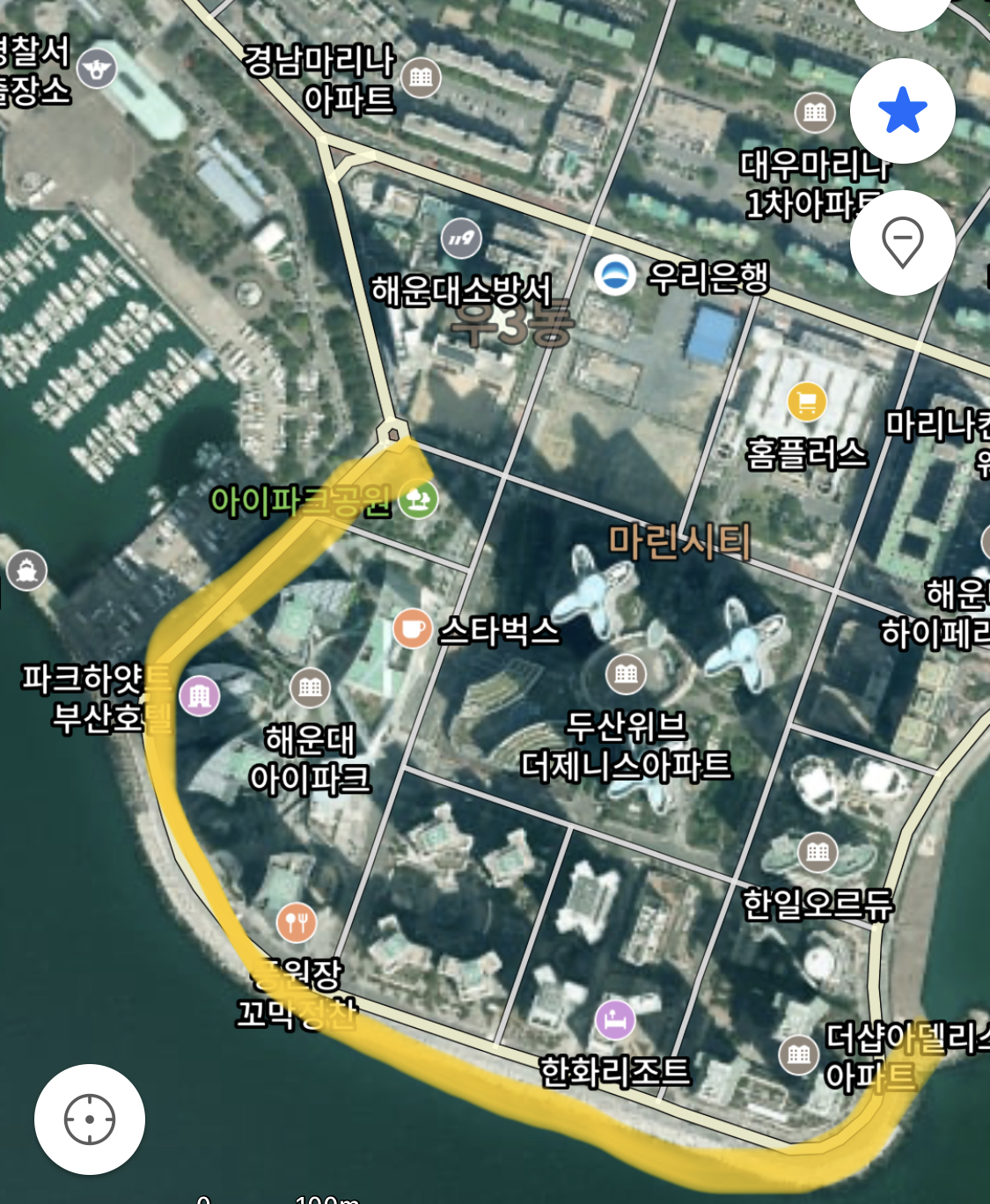The image size is (990, 1204).
Task: Open the favorites star button
Action: pos(902,112)
